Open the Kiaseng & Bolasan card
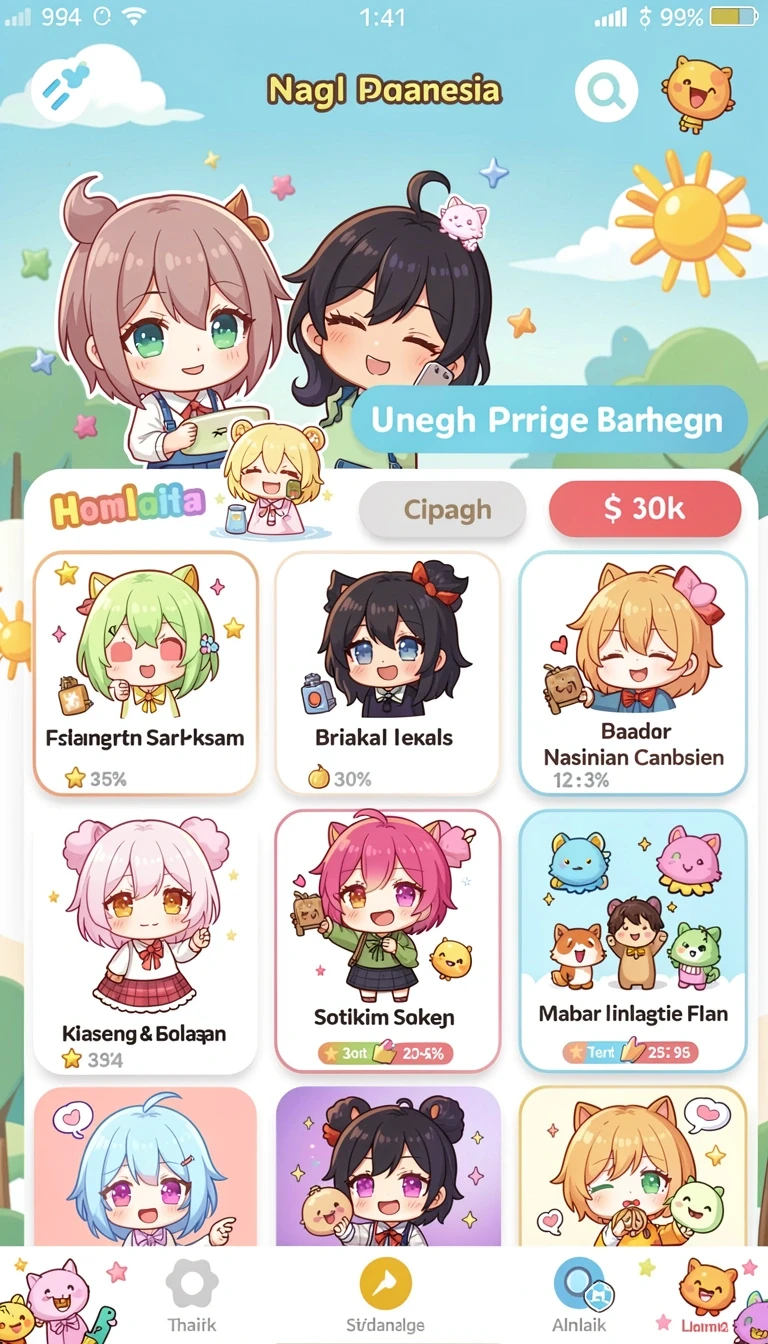 click(146, 941)
